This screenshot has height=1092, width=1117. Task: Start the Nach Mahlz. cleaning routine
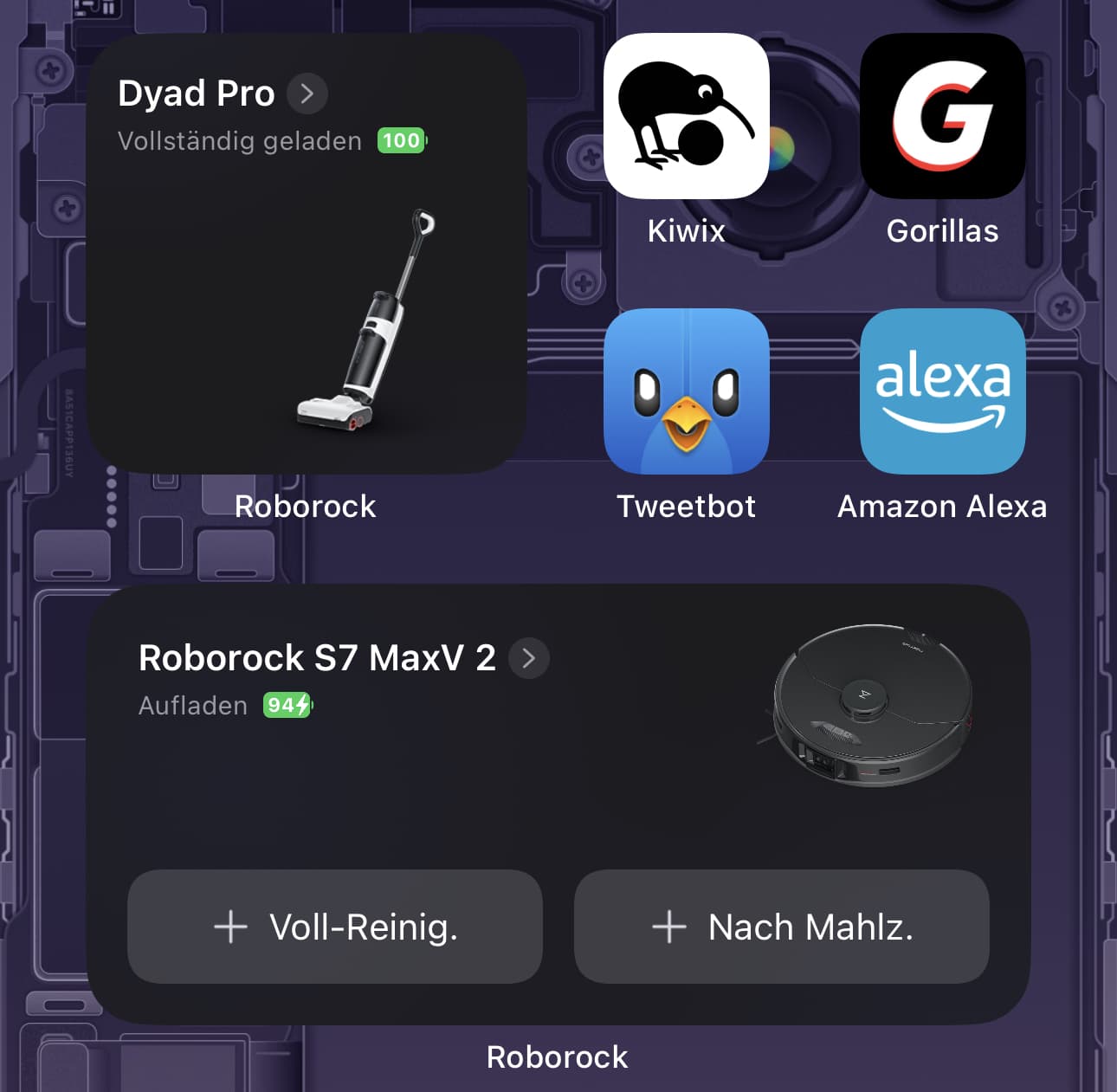tap(781, 927)
